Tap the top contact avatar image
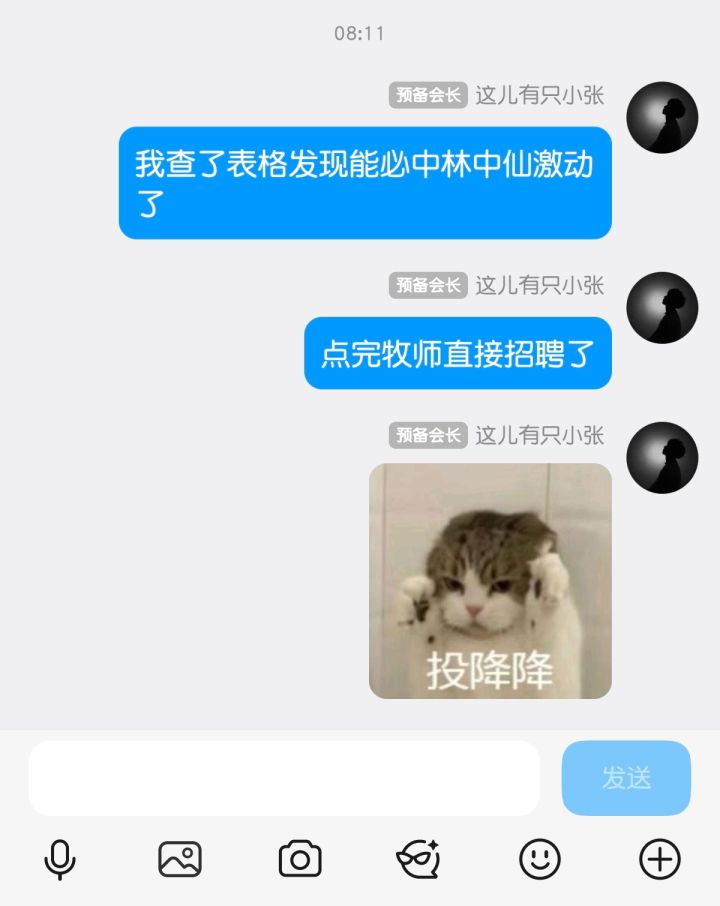The image size is (720, 906). tap(663, 117)
